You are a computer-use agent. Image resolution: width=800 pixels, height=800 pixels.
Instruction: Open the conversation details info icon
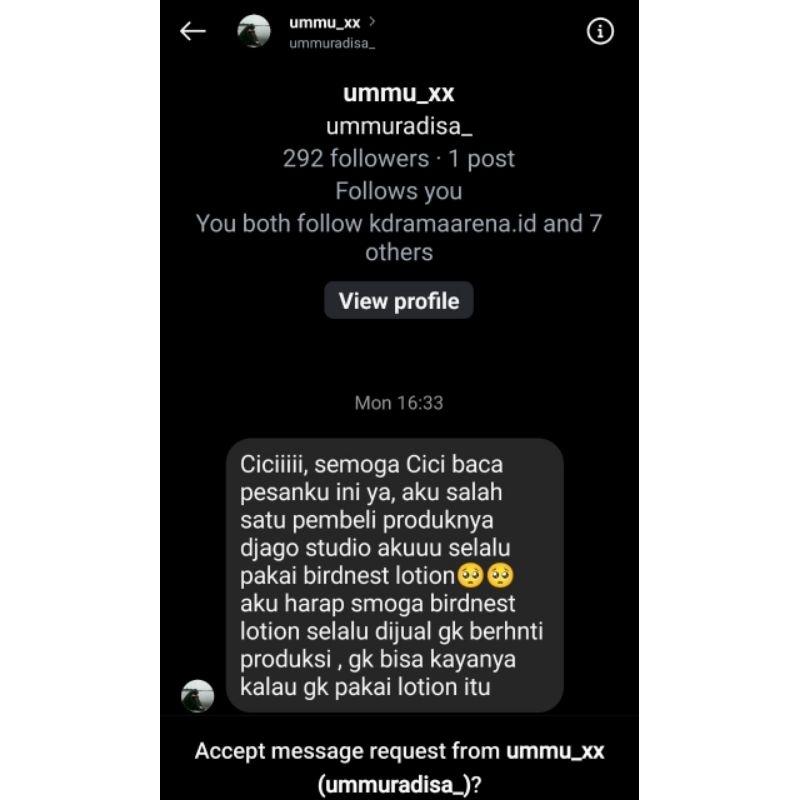pyautogui.click(x=599, y=31)
